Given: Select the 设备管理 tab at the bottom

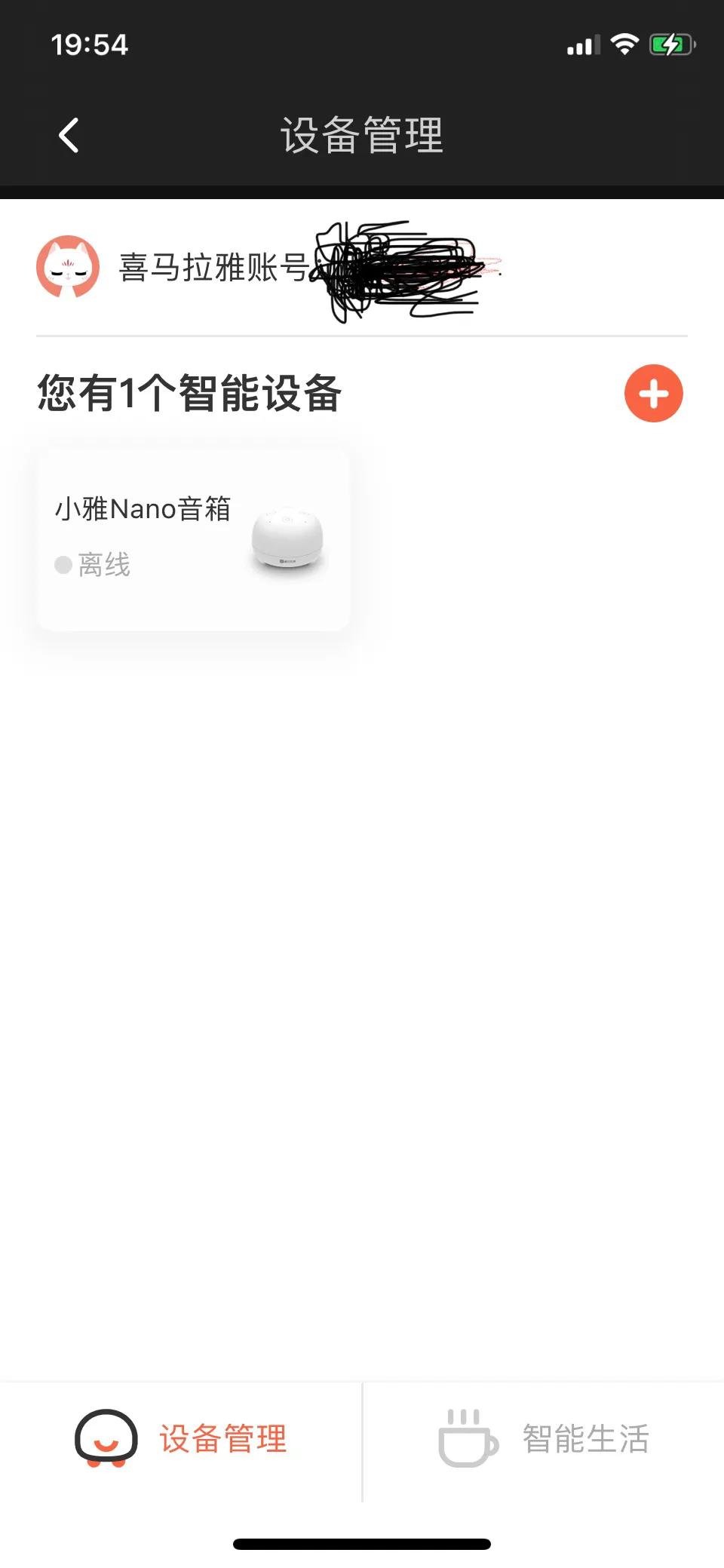Looking at the screenshot, I should pyautogui.click(x=181, y=1438).
